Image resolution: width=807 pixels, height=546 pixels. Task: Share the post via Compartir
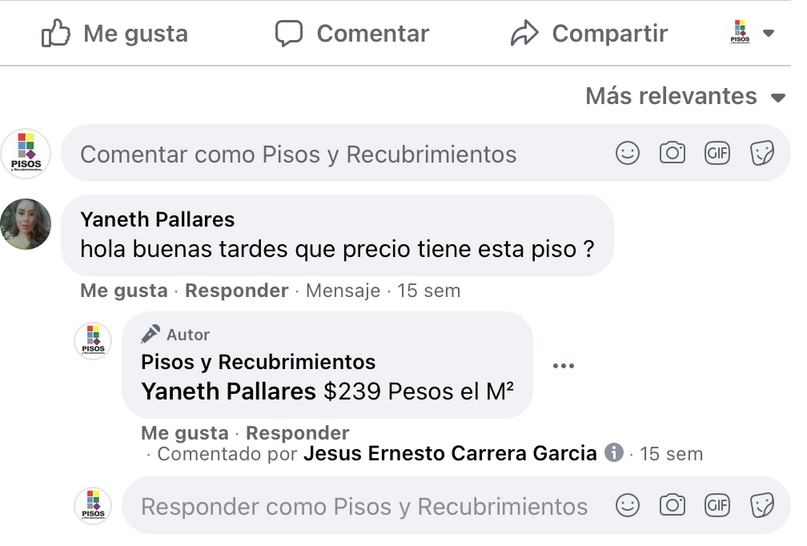tap(589, 33)
